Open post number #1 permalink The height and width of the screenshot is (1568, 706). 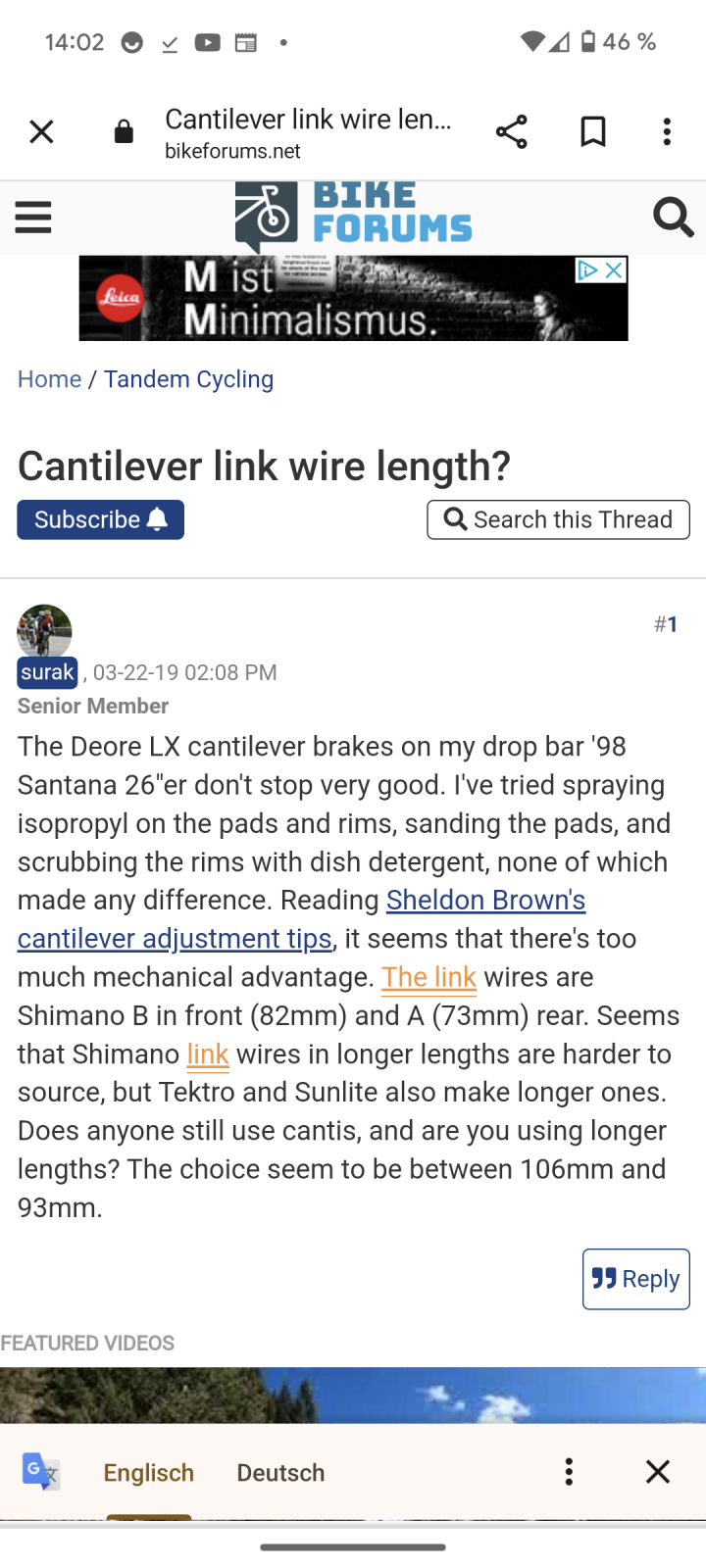click(667, 624)
